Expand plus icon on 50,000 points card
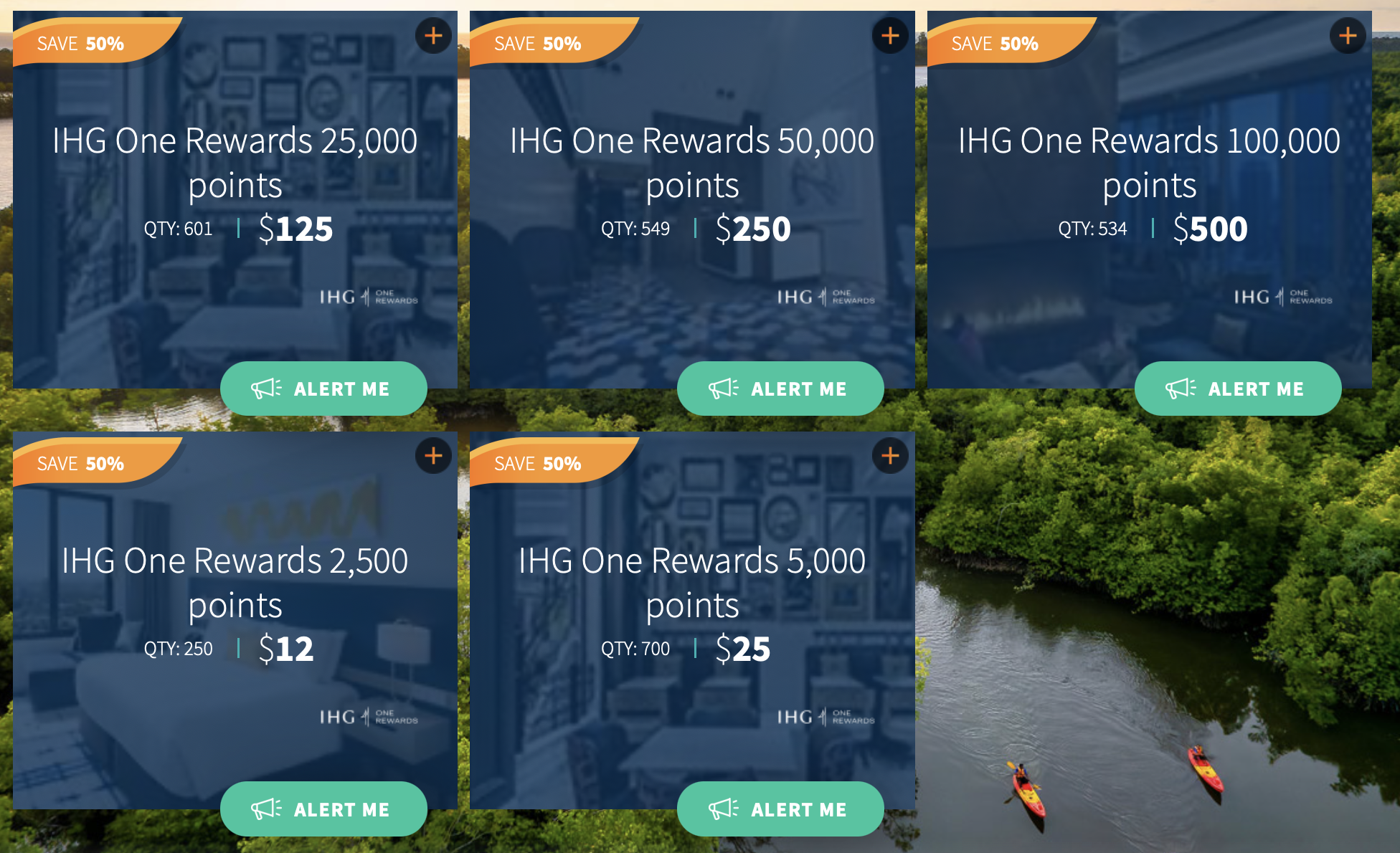The height and width of the screenshot is (853, 1400). pos(890,35)
